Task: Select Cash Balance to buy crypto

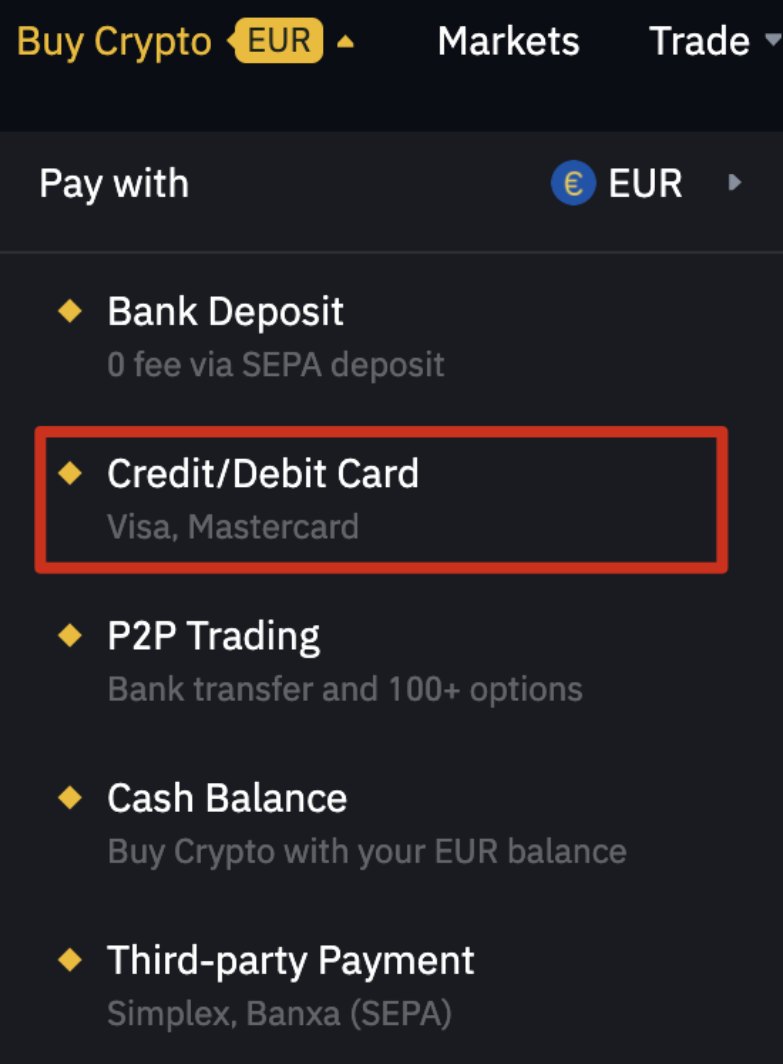Action: pos(227,798)
